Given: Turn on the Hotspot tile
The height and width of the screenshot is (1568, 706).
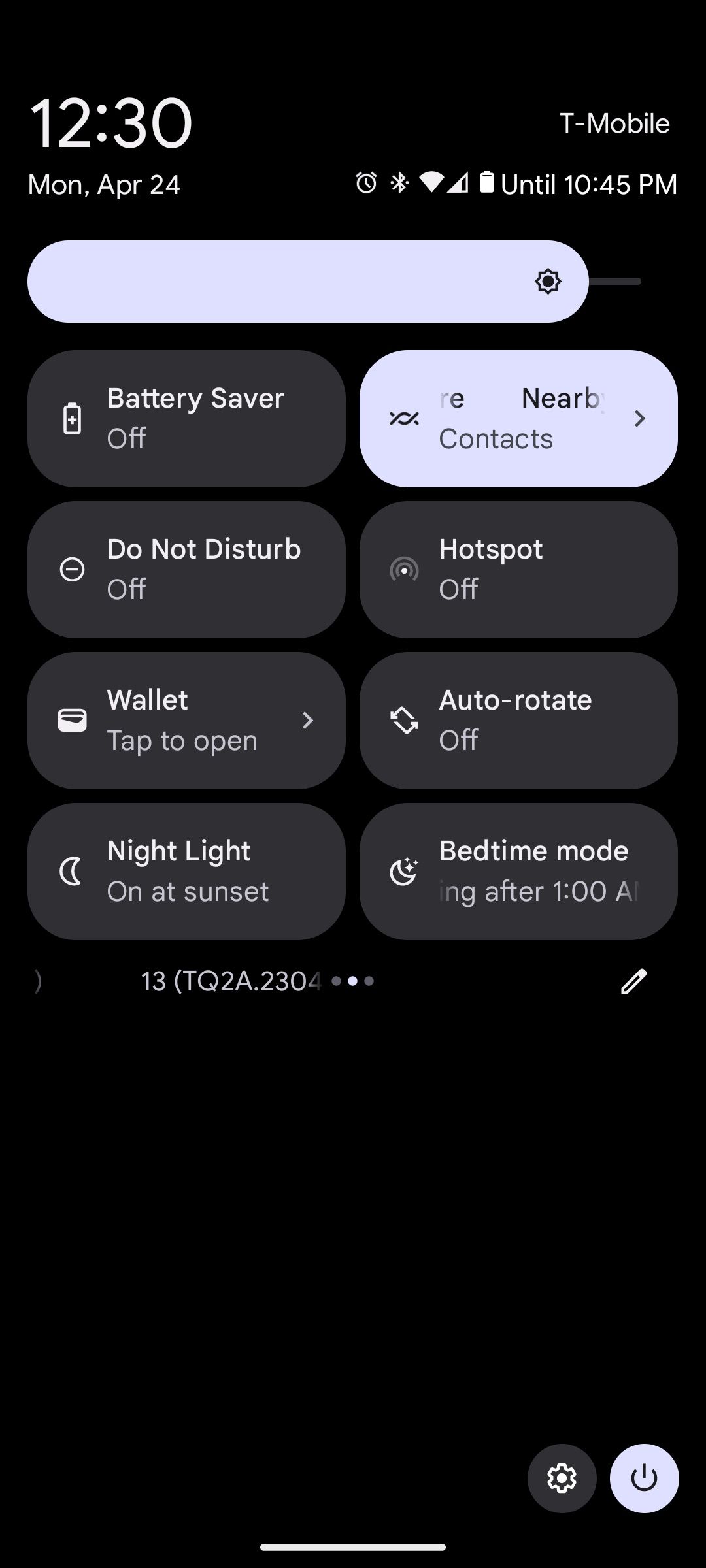Looking at the screenshot, I should pos(518,570).
